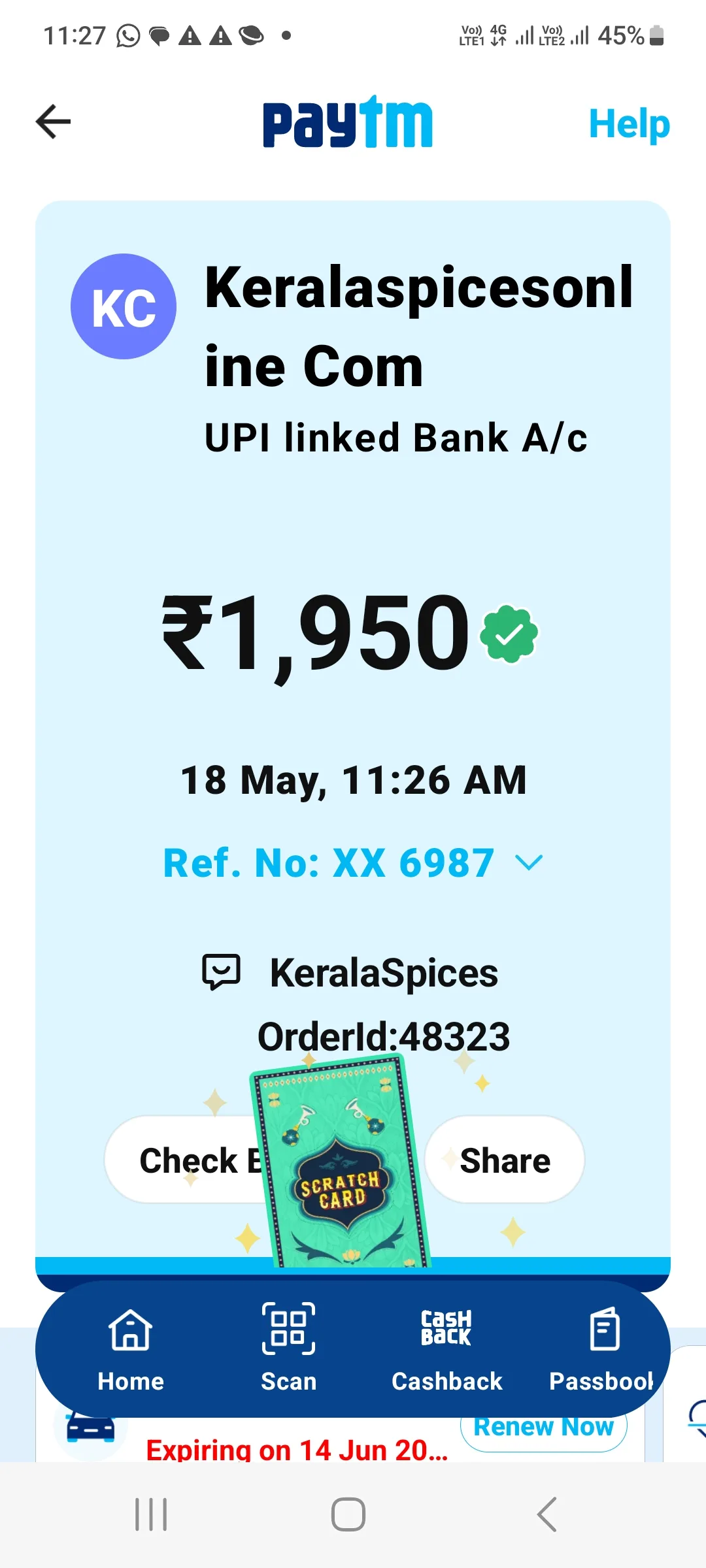Go back using the top-left arrow
Image resolution: width=706 pixels, height=1568 pixels.
tap(53, 122)
